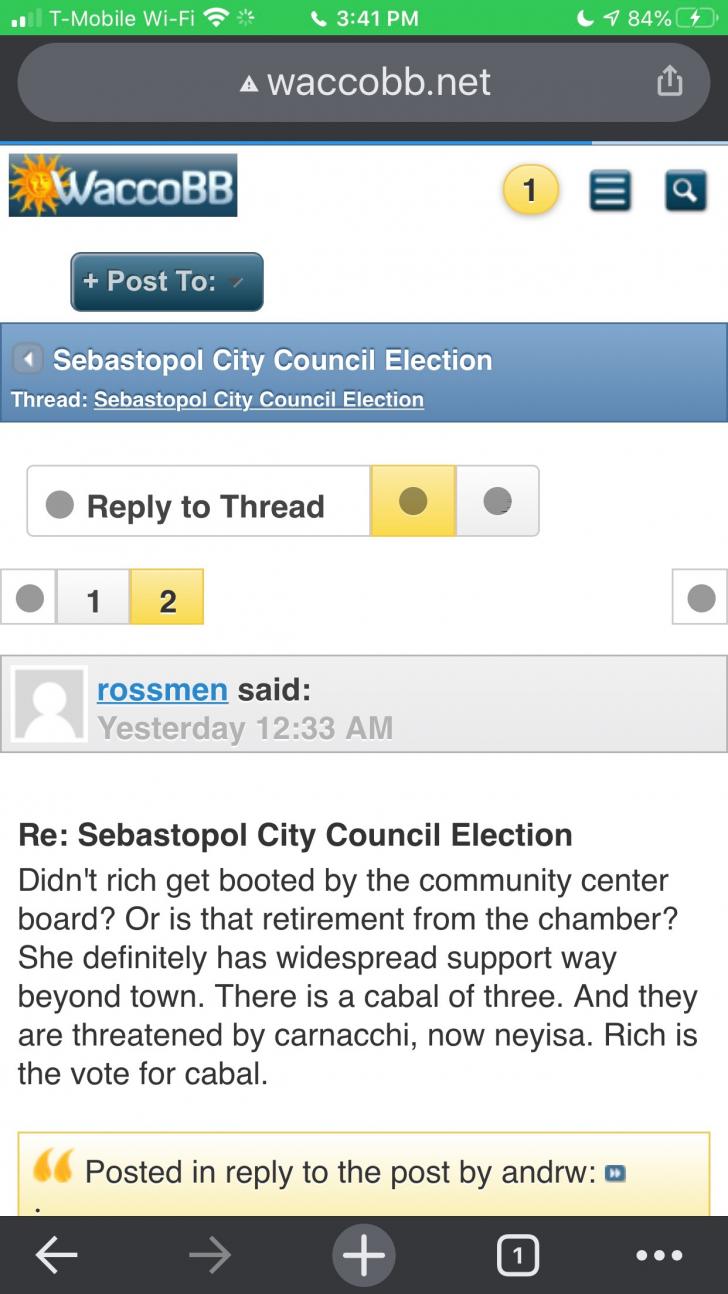Tap the WaccoBB logo to go home
This screenshot has height=1294, width=728.
(x=123, y=185)
